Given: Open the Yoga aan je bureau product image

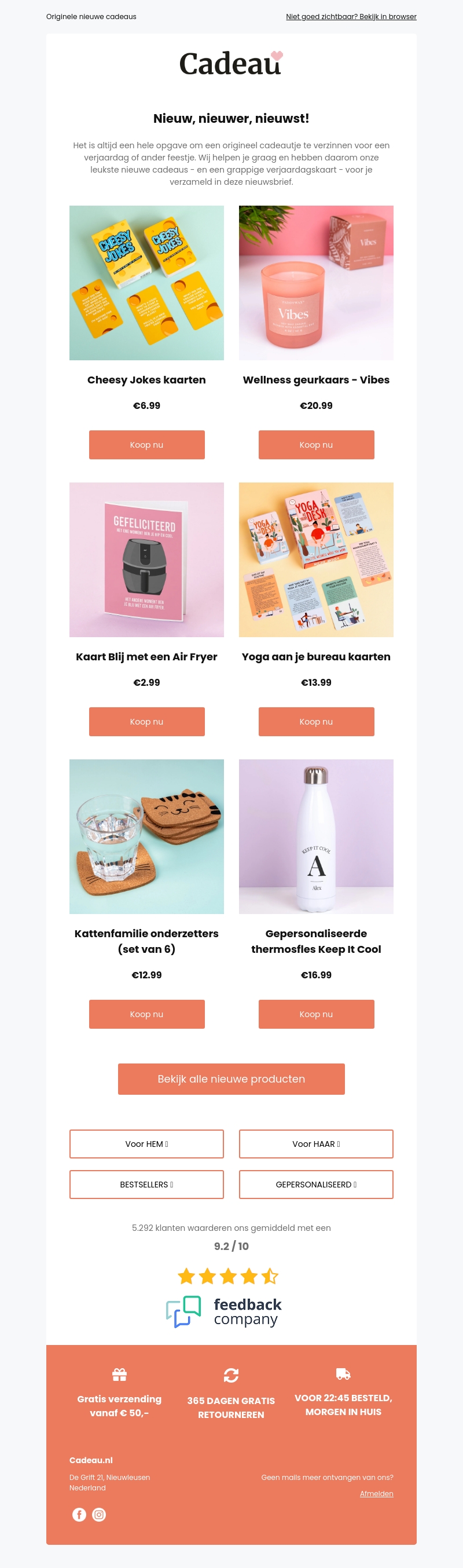Looking at the screenshot, I should coord(316,560).
